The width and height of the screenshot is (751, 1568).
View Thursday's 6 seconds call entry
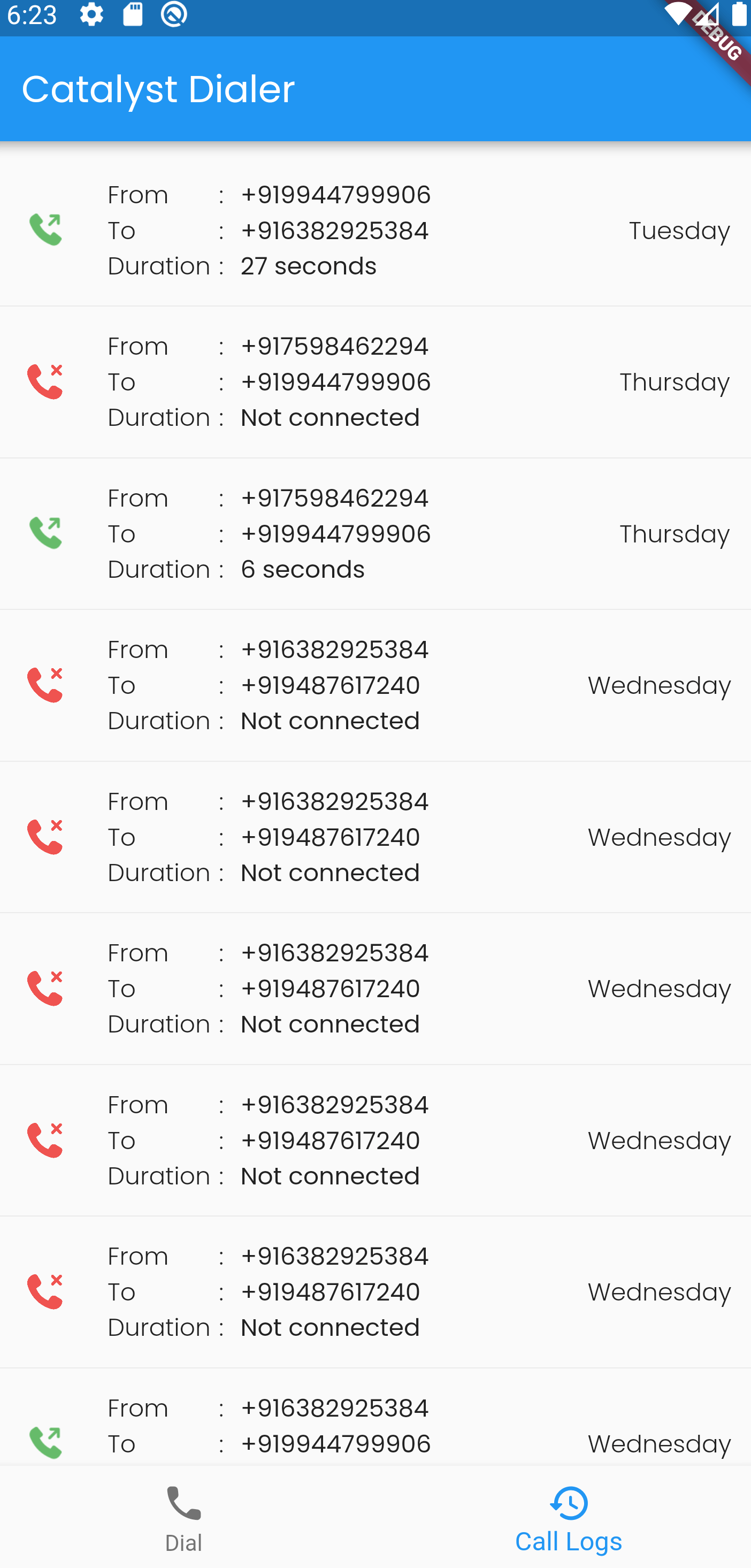click(375, 534)
